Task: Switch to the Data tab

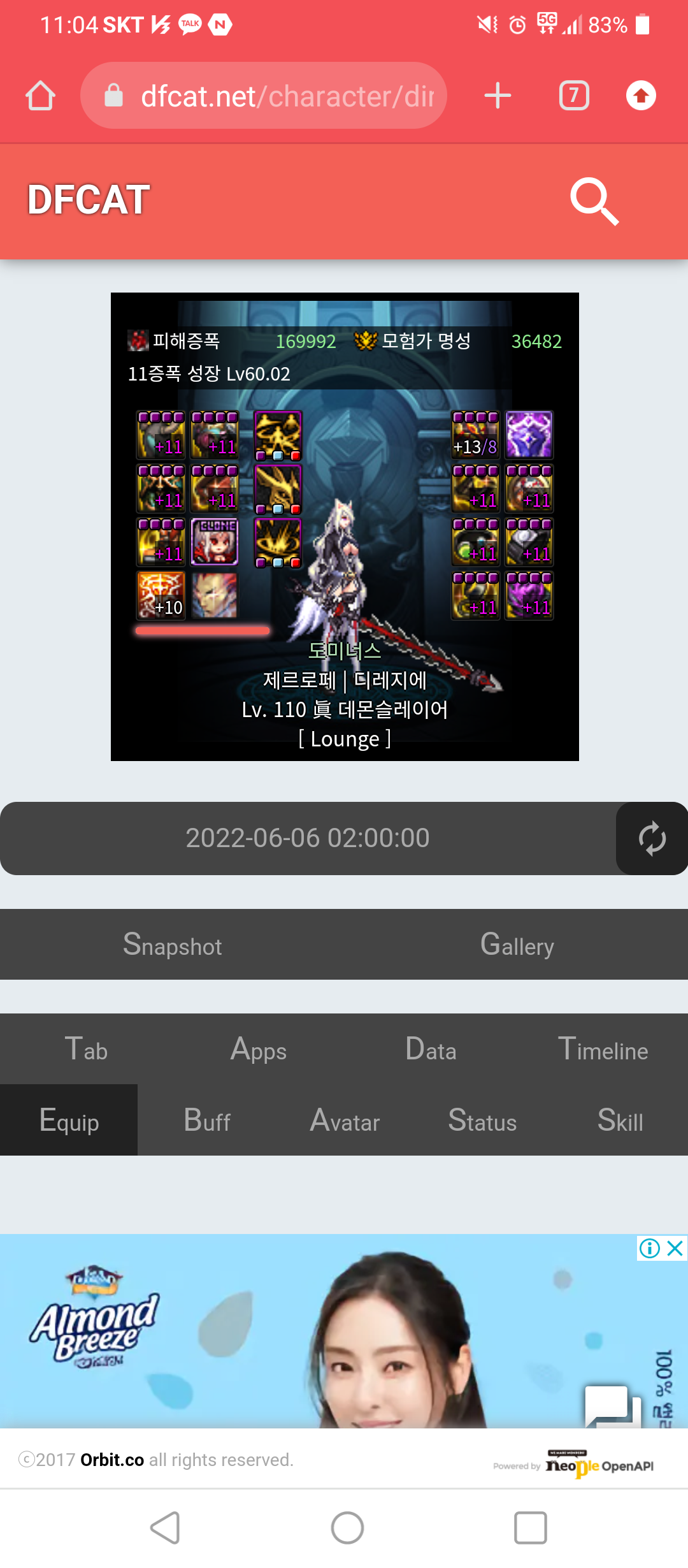Action: coord(431,1049)
